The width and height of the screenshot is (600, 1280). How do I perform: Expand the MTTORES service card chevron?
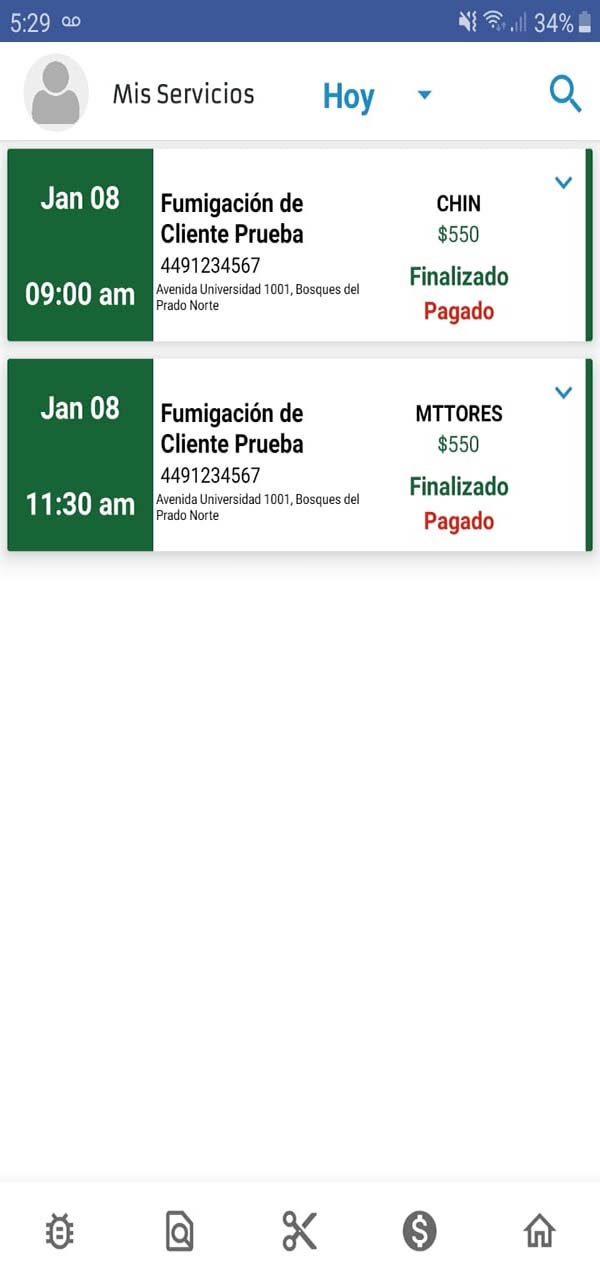click(x=563, y=393)
